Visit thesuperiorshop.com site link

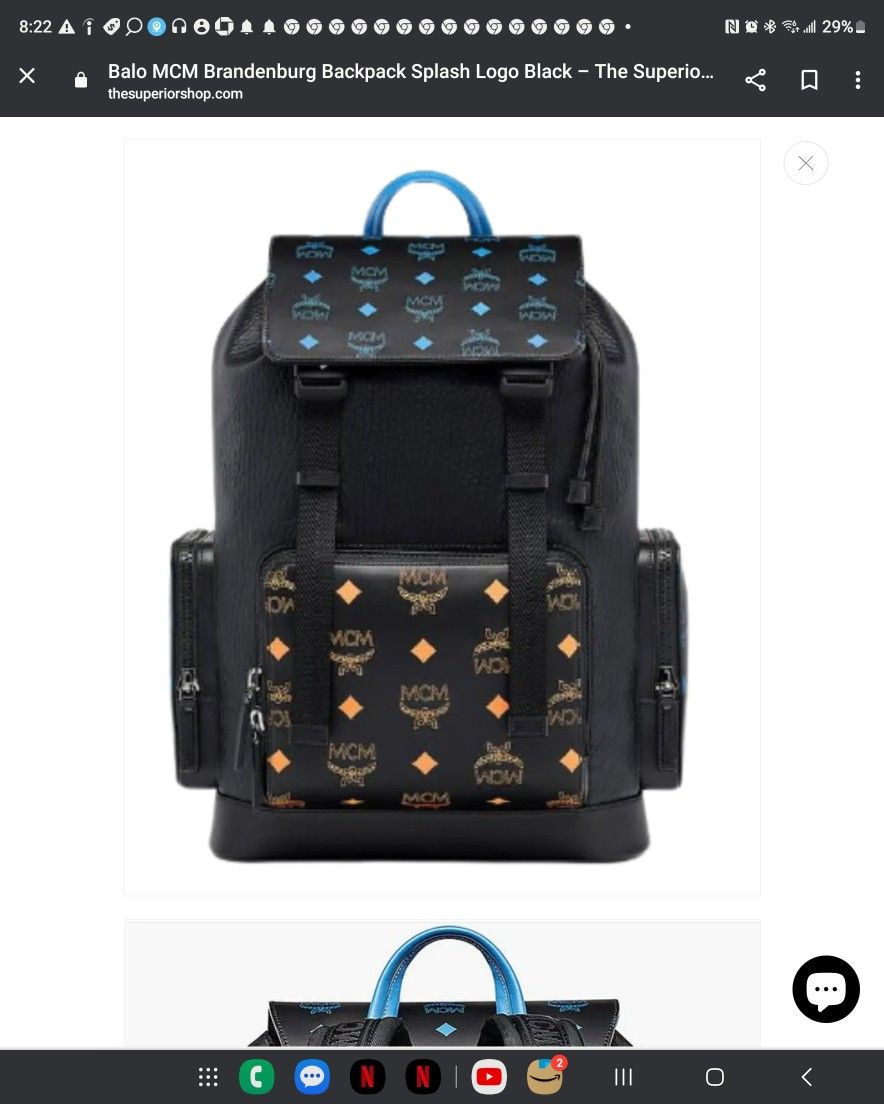(175, 95)
